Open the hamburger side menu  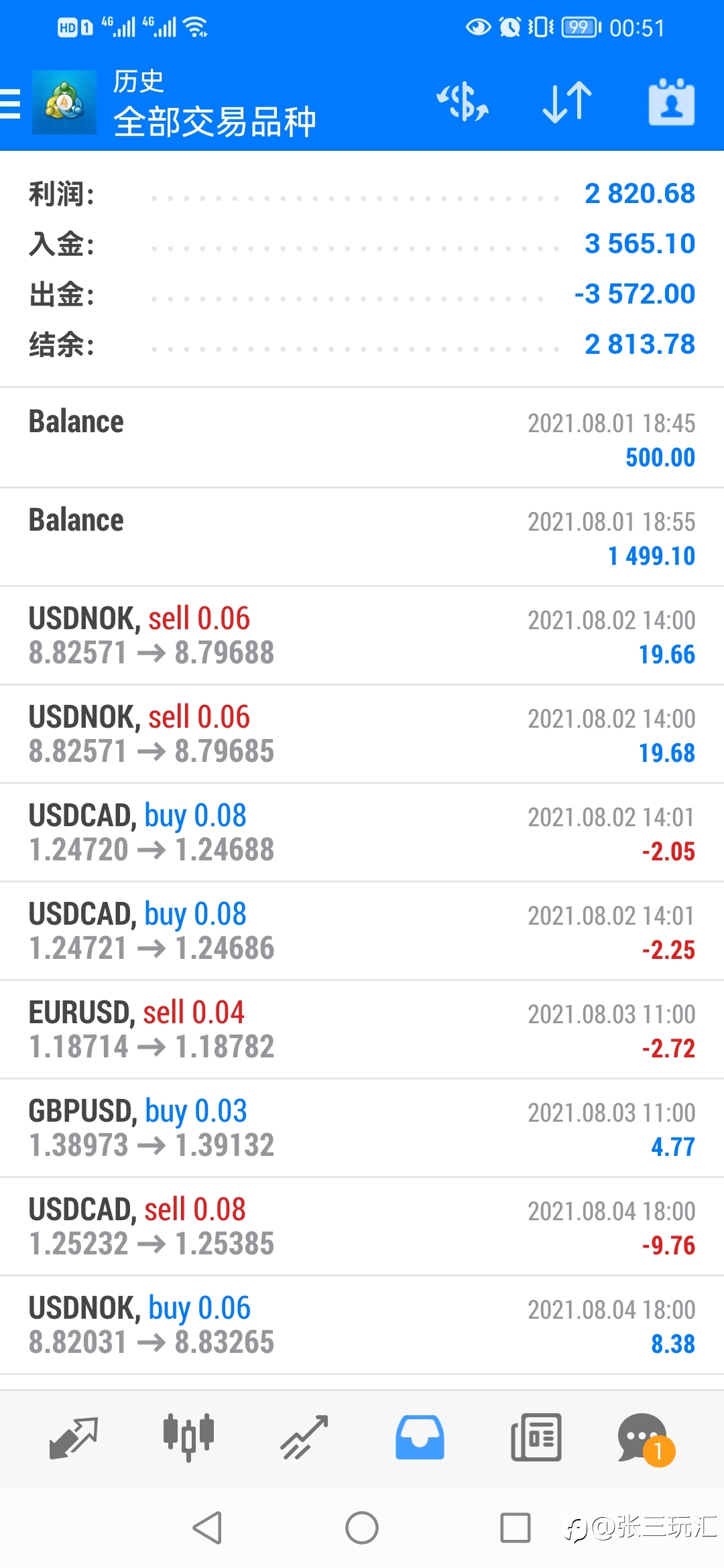(x=10, y=104)
